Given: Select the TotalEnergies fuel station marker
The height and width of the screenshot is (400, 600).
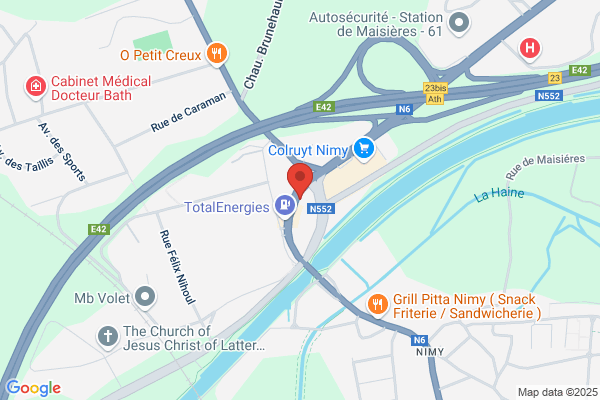Looking at the screenshot, I should click(285, 206).
